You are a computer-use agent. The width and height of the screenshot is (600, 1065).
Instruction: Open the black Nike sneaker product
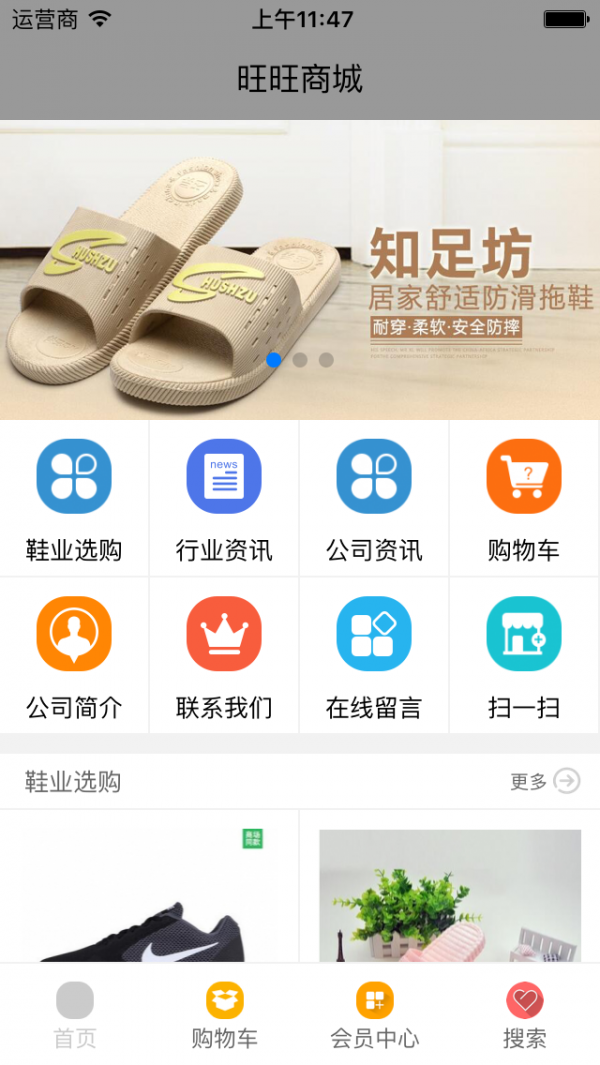(150, 900)
